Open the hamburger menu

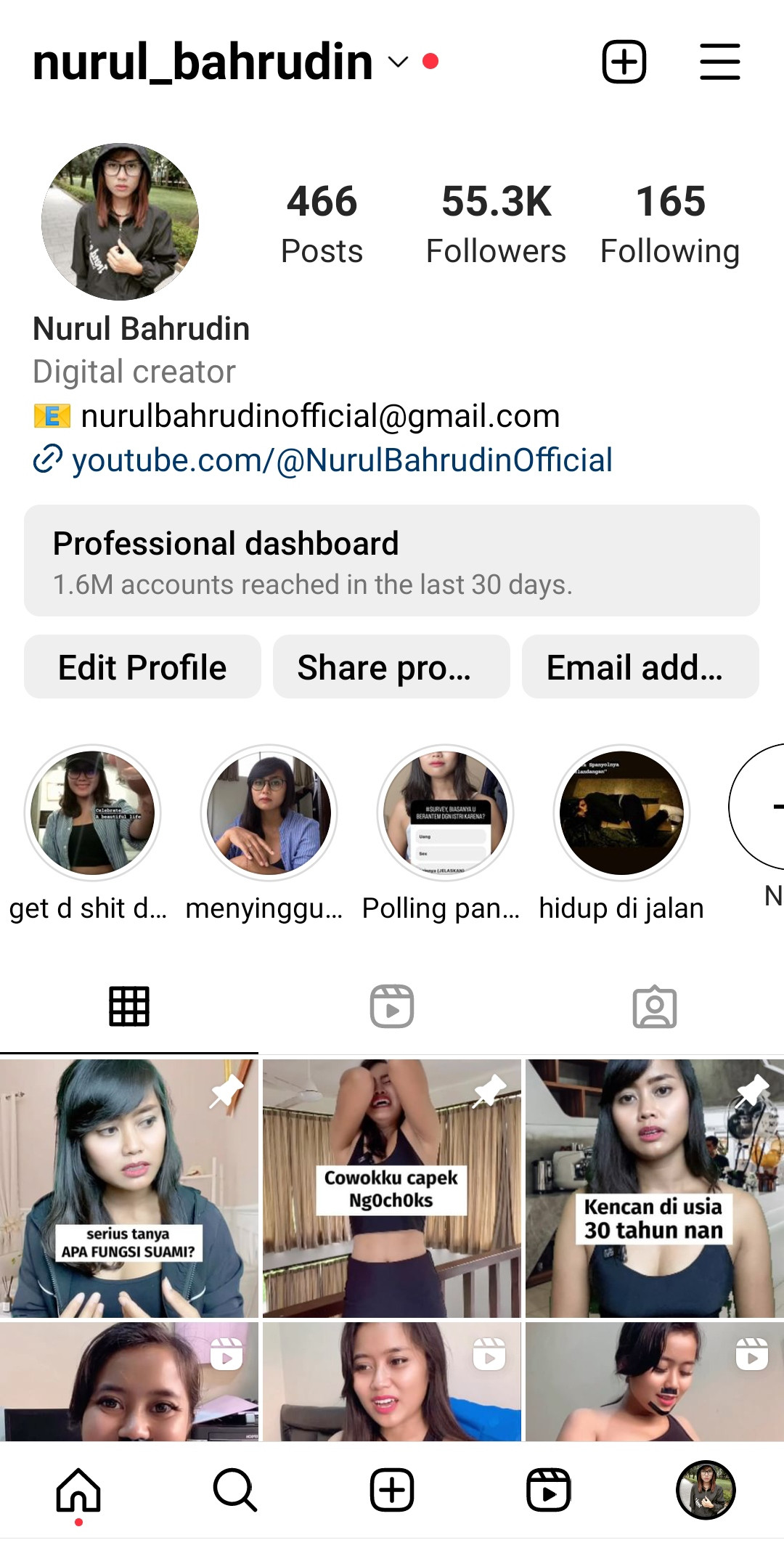(719, 62)
